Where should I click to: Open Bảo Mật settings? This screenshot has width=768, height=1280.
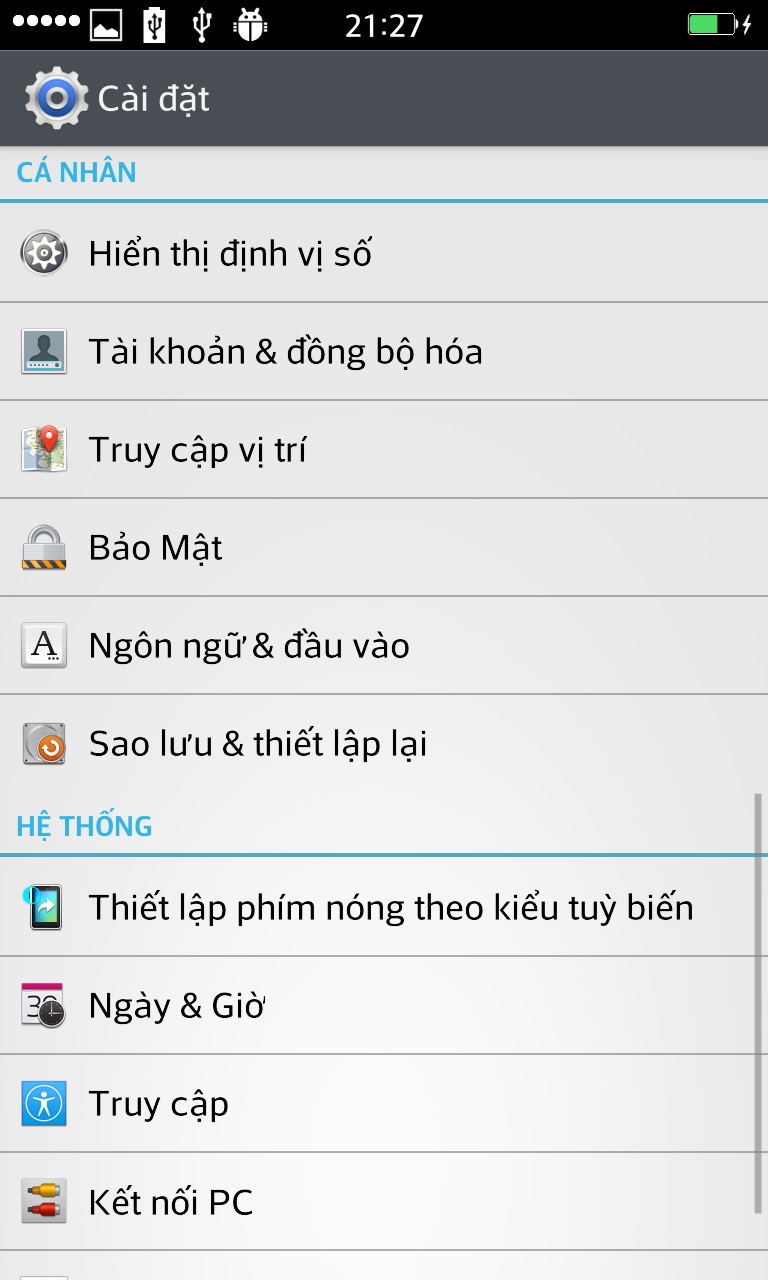(x=384, y=547)
